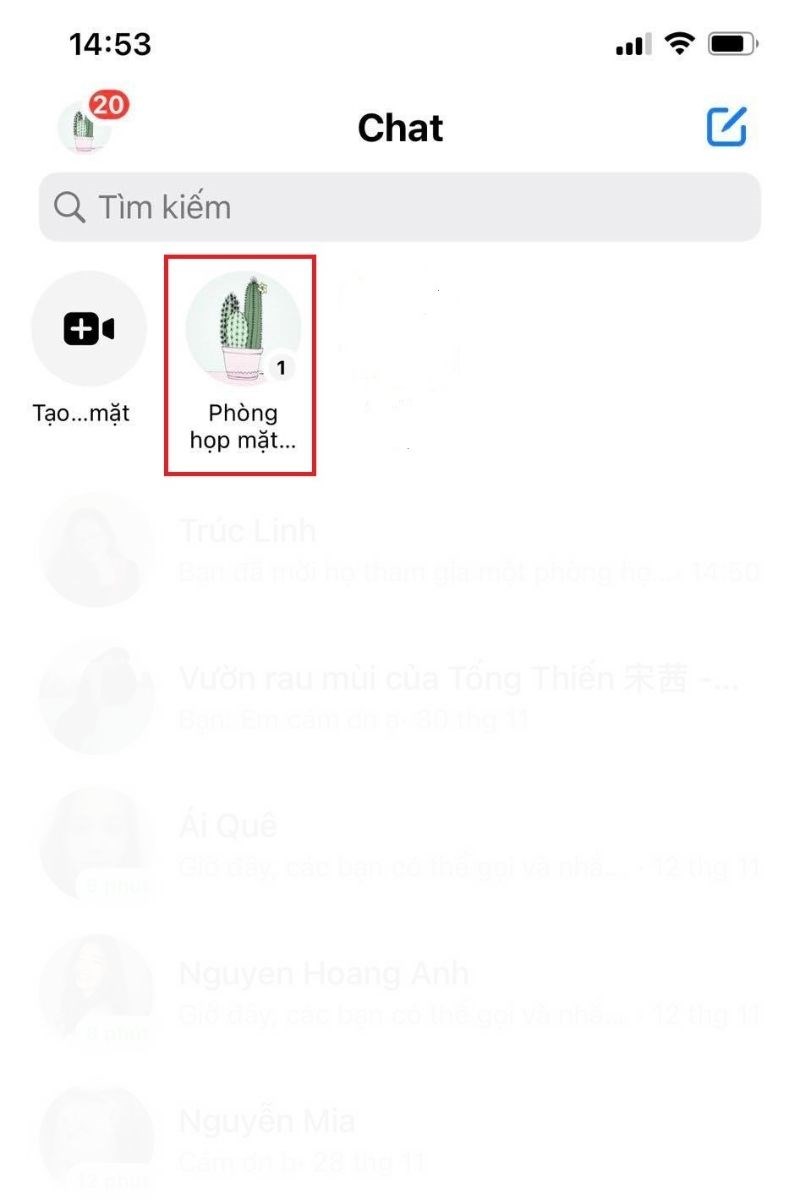The height and width of the screenshot is (1200, 800).
Task: Tap the Tìm kiếm search box
Action: pos(400,207)
